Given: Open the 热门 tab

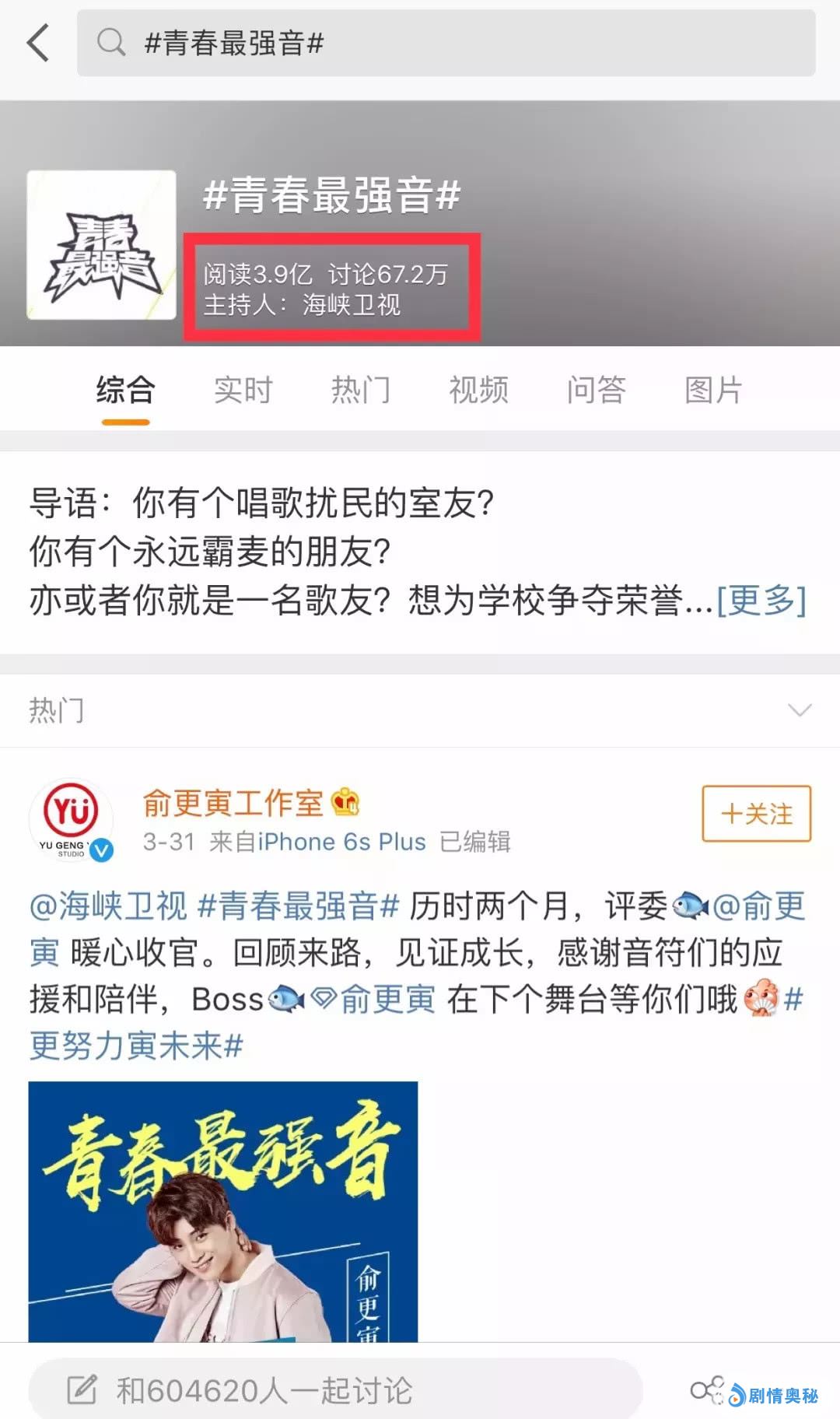Looking at the screenshot, I should pos(360,390).
